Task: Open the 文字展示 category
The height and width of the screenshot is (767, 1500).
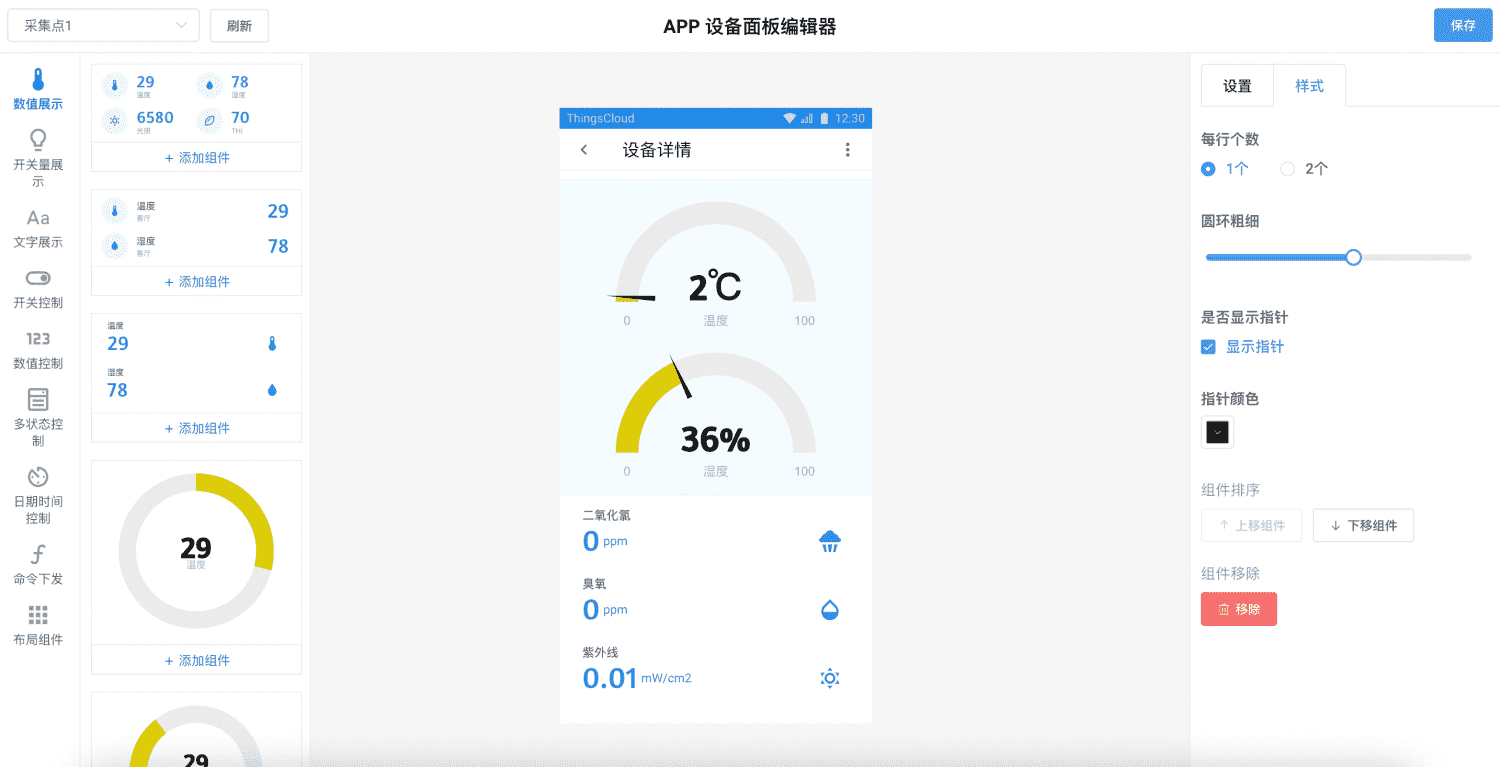Action: coord(38,228)
